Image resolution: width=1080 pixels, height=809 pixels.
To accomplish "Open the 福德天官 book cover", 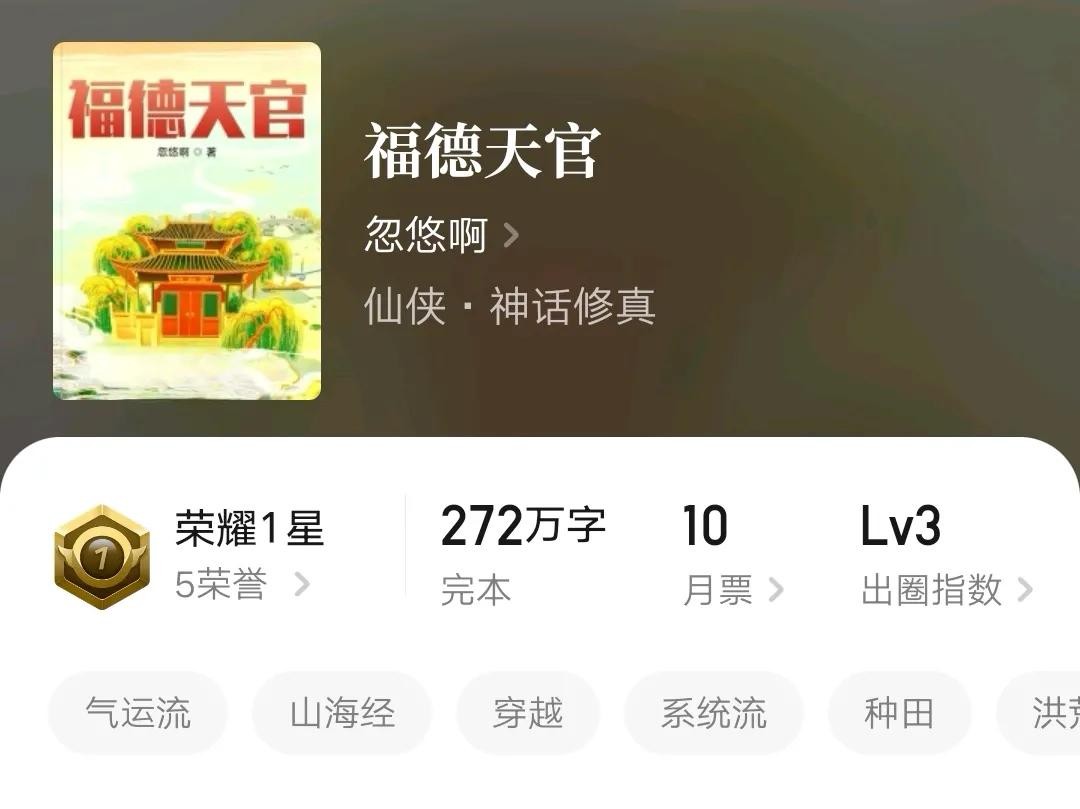I will tap(187, 221).
